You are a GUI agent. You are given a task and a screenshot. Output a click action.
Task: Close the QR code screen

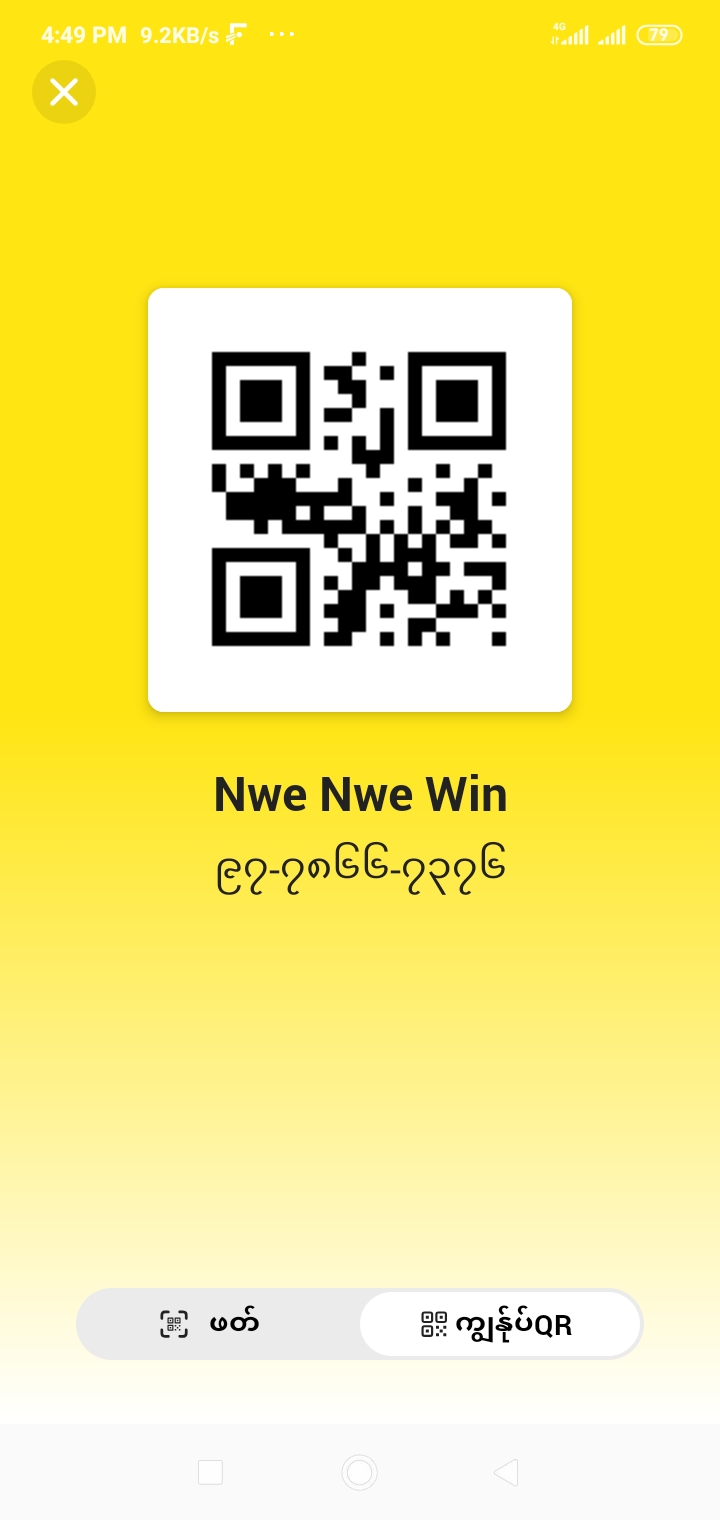(64, 92)
